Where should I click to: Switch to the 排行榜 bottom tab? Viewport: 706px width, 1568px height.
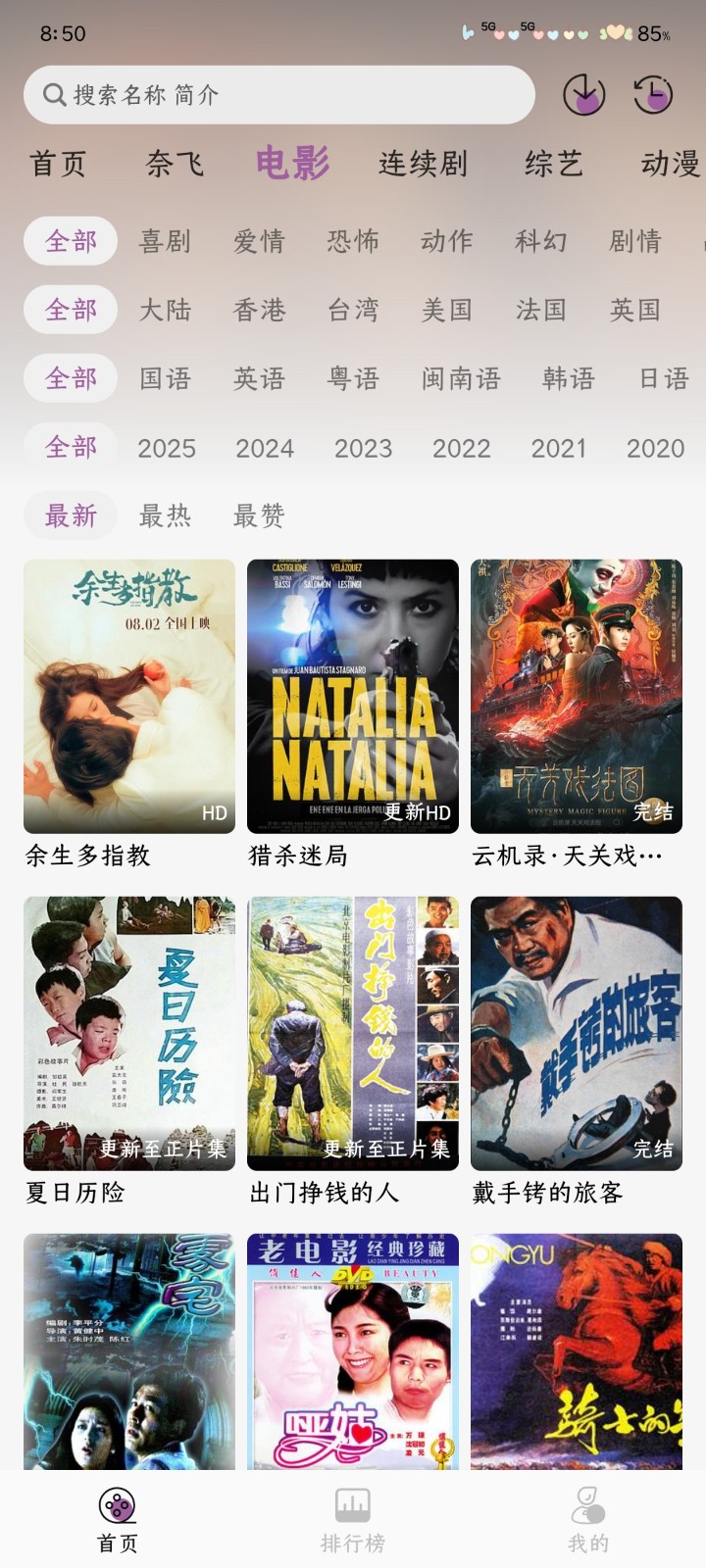(x=353, y=1519)
